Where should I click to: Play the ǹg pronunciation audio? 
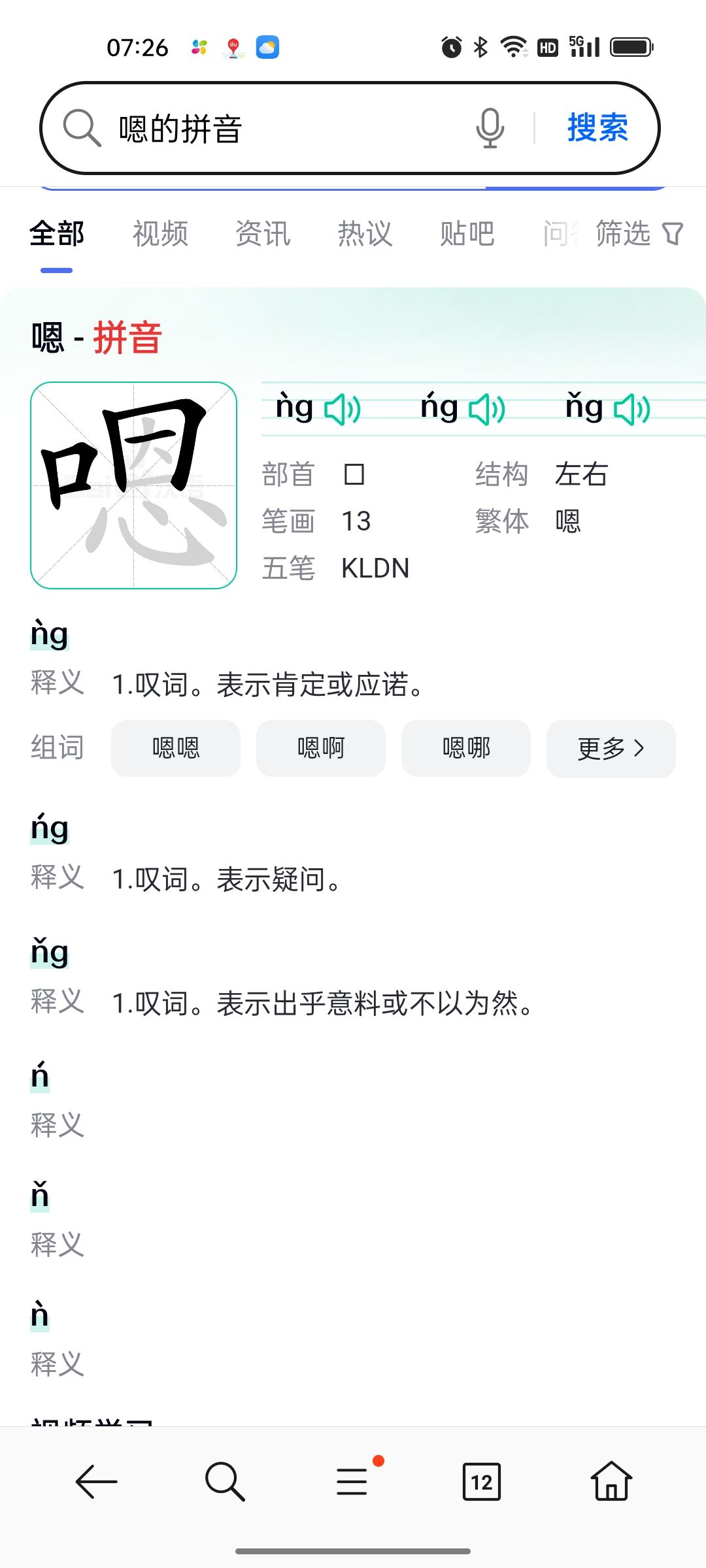[343, 410]
